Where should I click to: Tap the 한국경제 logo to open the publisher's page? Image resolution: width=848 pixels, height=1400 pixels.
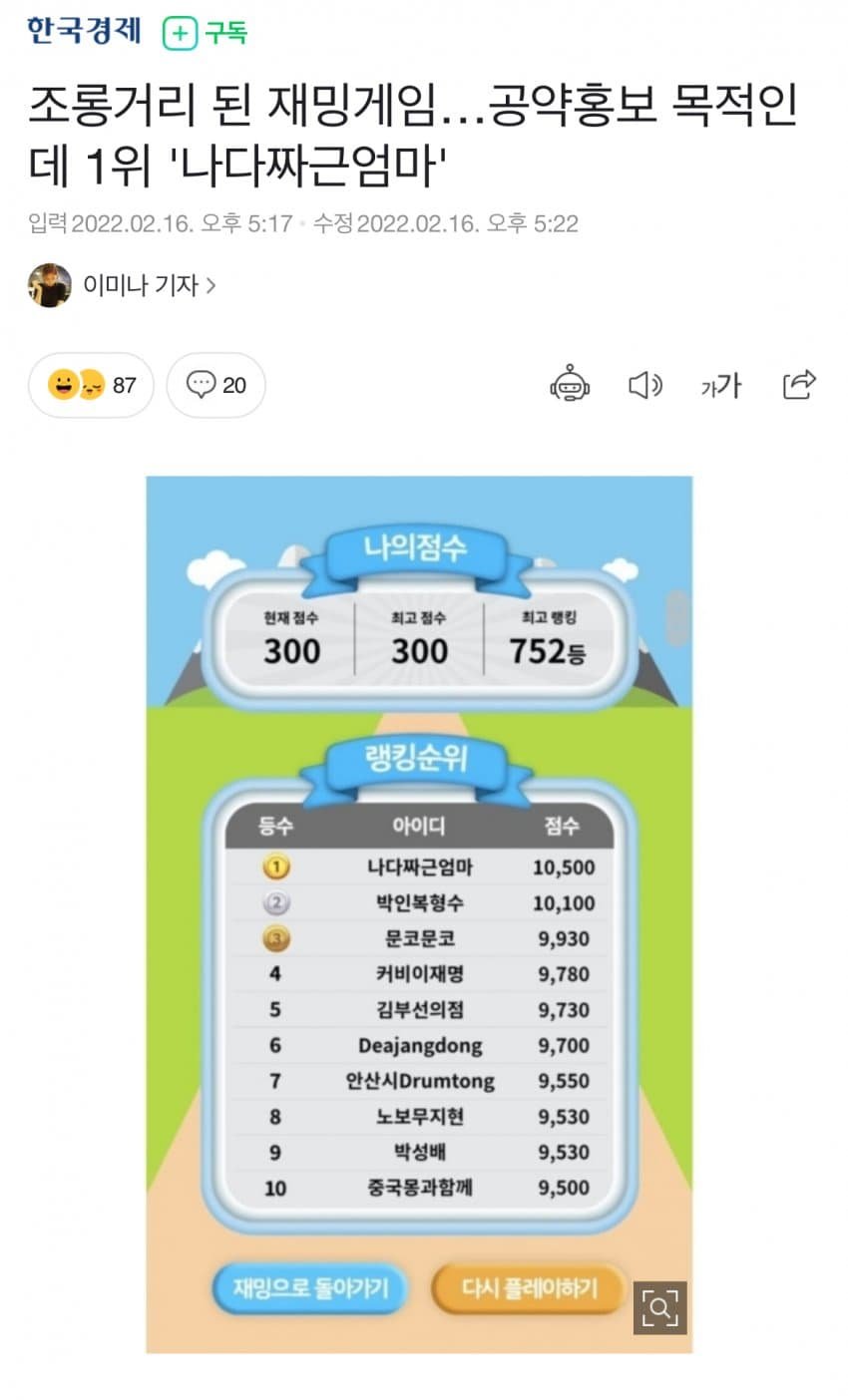pos(85,31)
